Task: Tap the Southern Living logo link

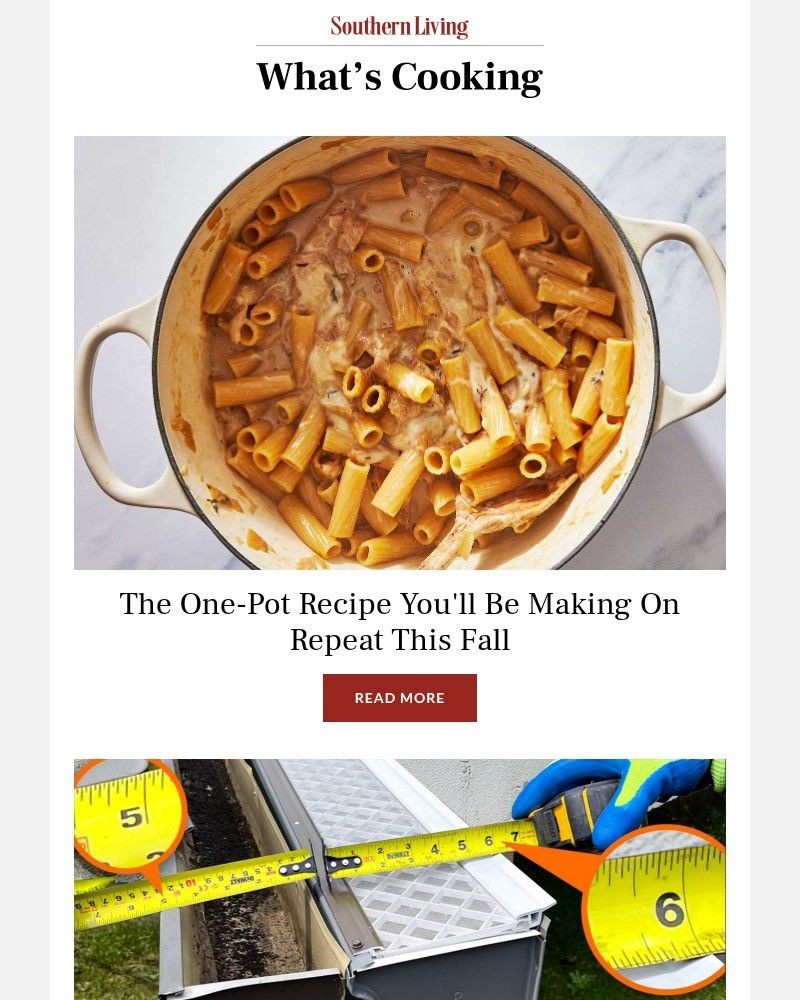Action: pos(399,27)
